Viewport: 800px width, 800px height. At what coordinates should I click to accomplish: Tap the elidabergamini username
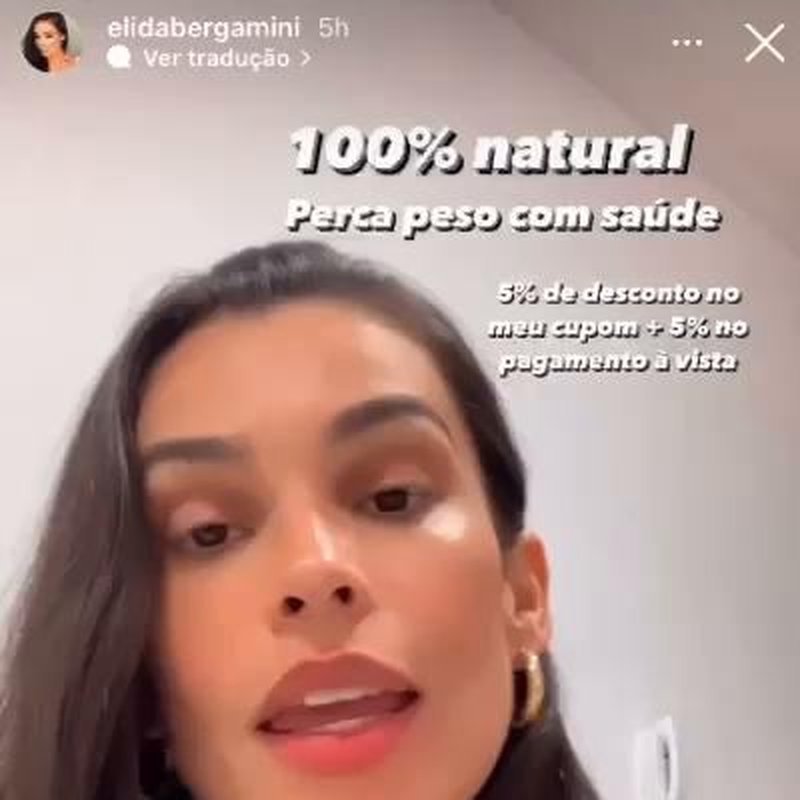click(x=205, y=28)
